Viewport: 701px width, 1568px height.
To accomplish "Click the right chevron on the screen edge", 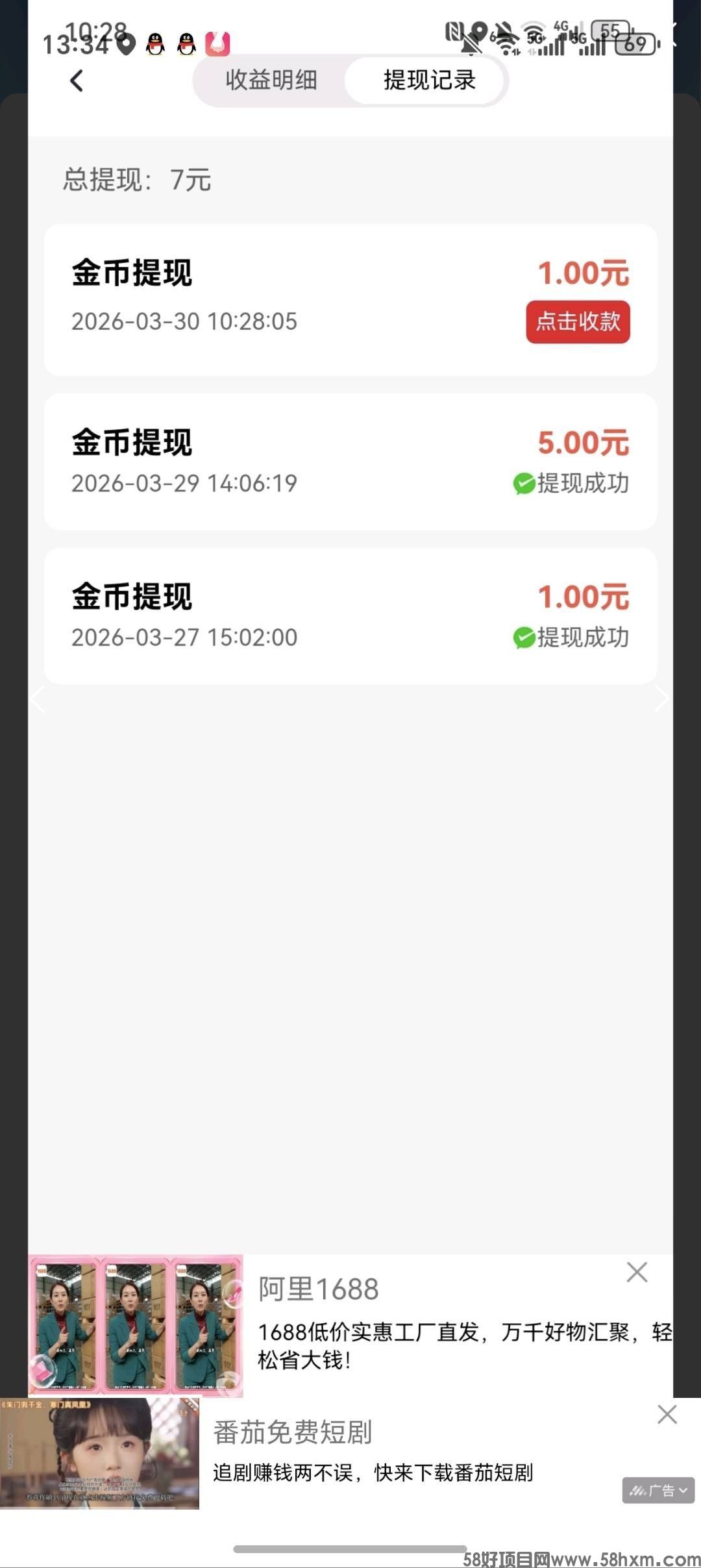I will pyautogui.click(x=663, y=698).
